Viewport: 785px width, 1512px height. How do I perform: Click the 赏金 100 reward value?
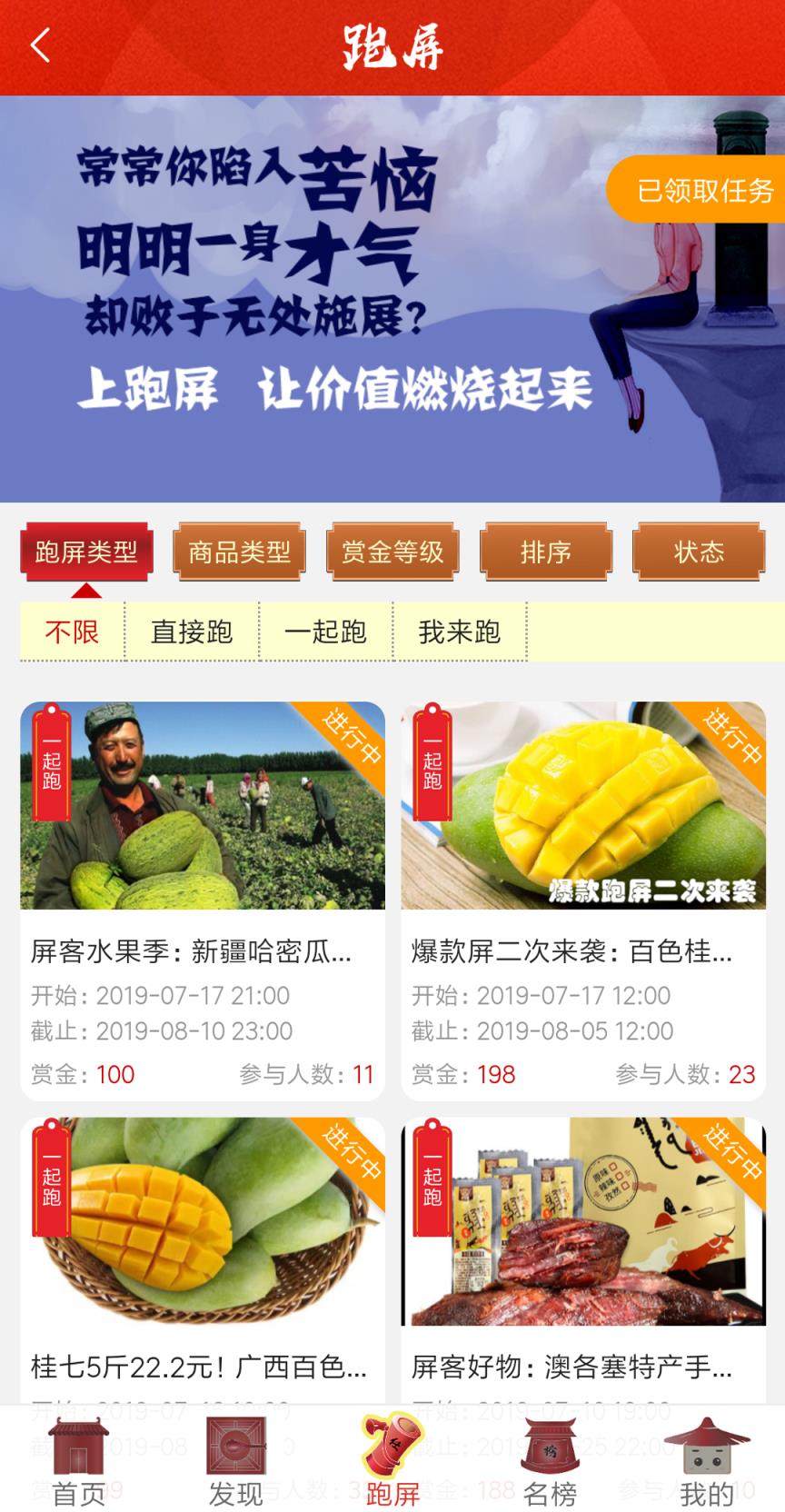coord(115,1074)
